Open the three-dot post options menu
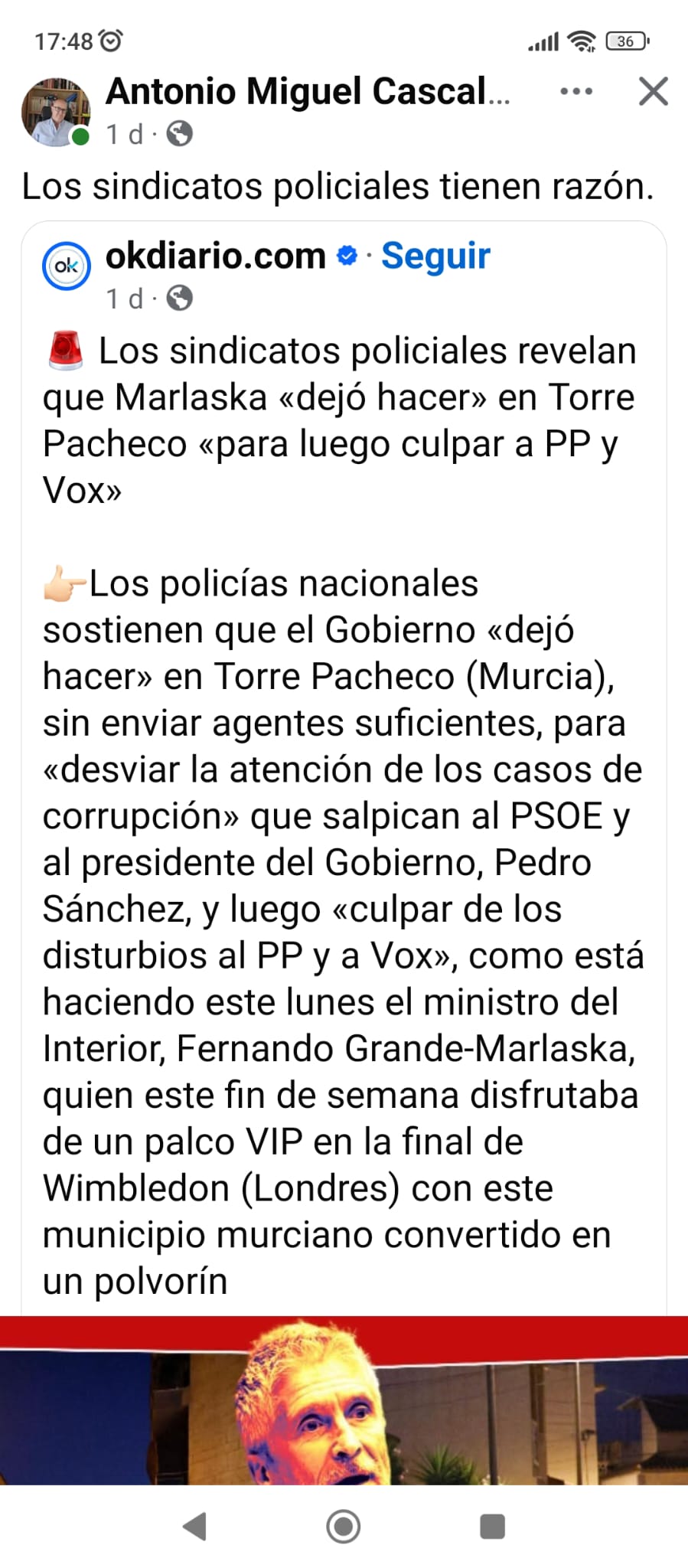This screenshot has height=1568, width=688. pos(576,92)
